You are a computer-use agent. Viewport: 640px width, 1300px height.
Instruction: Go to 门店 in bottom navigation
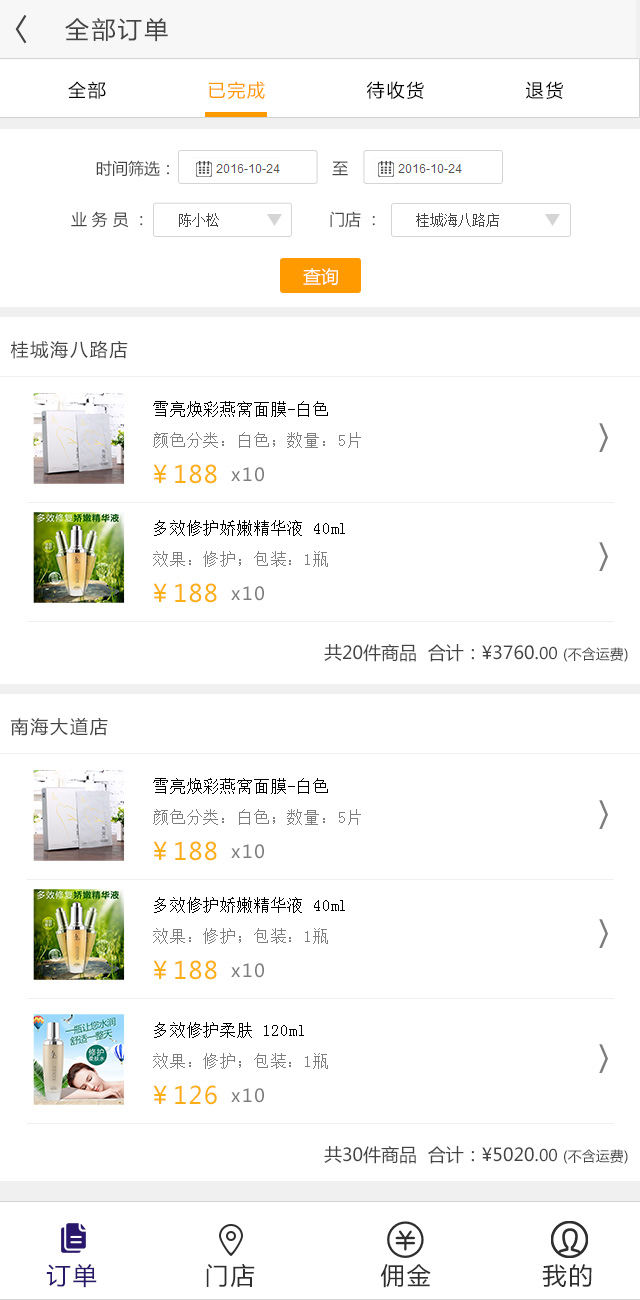click(231, 1254)
